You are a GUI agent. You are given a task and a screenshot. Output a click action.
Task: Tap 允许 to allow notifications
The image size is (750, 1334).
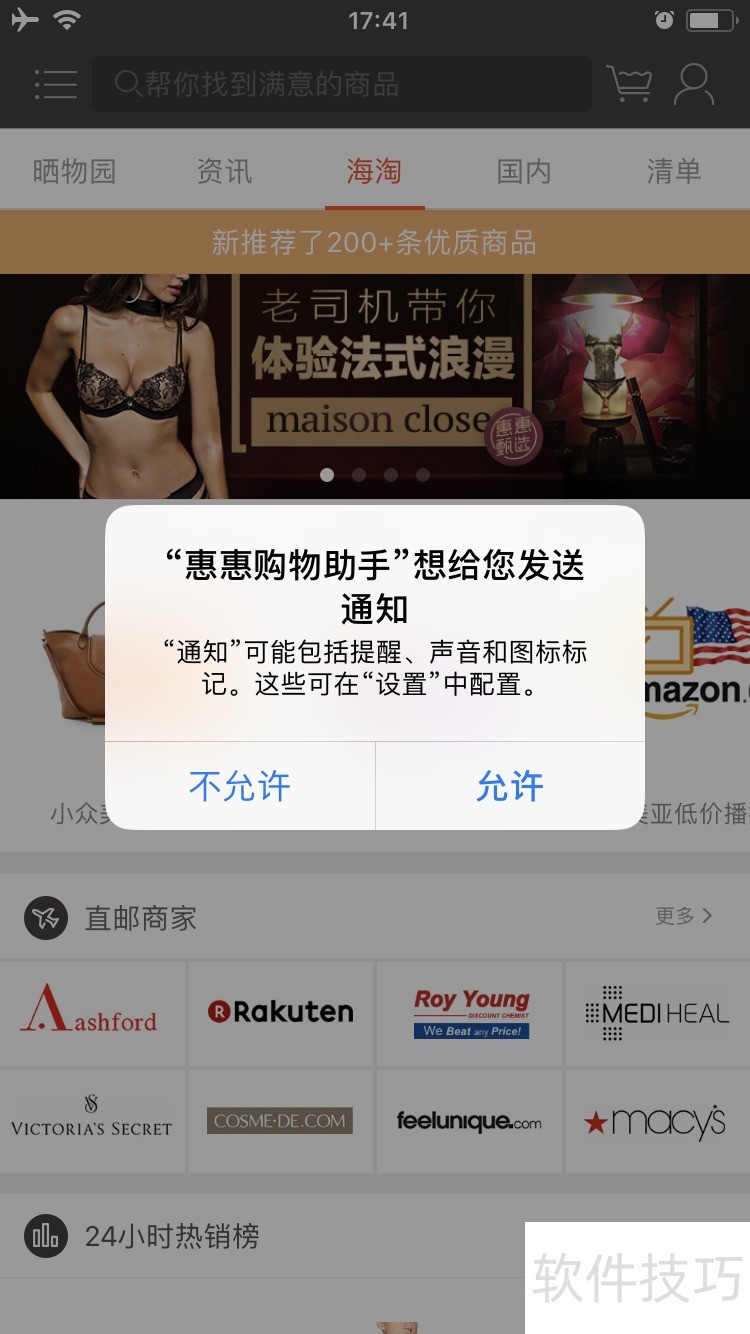510,786
